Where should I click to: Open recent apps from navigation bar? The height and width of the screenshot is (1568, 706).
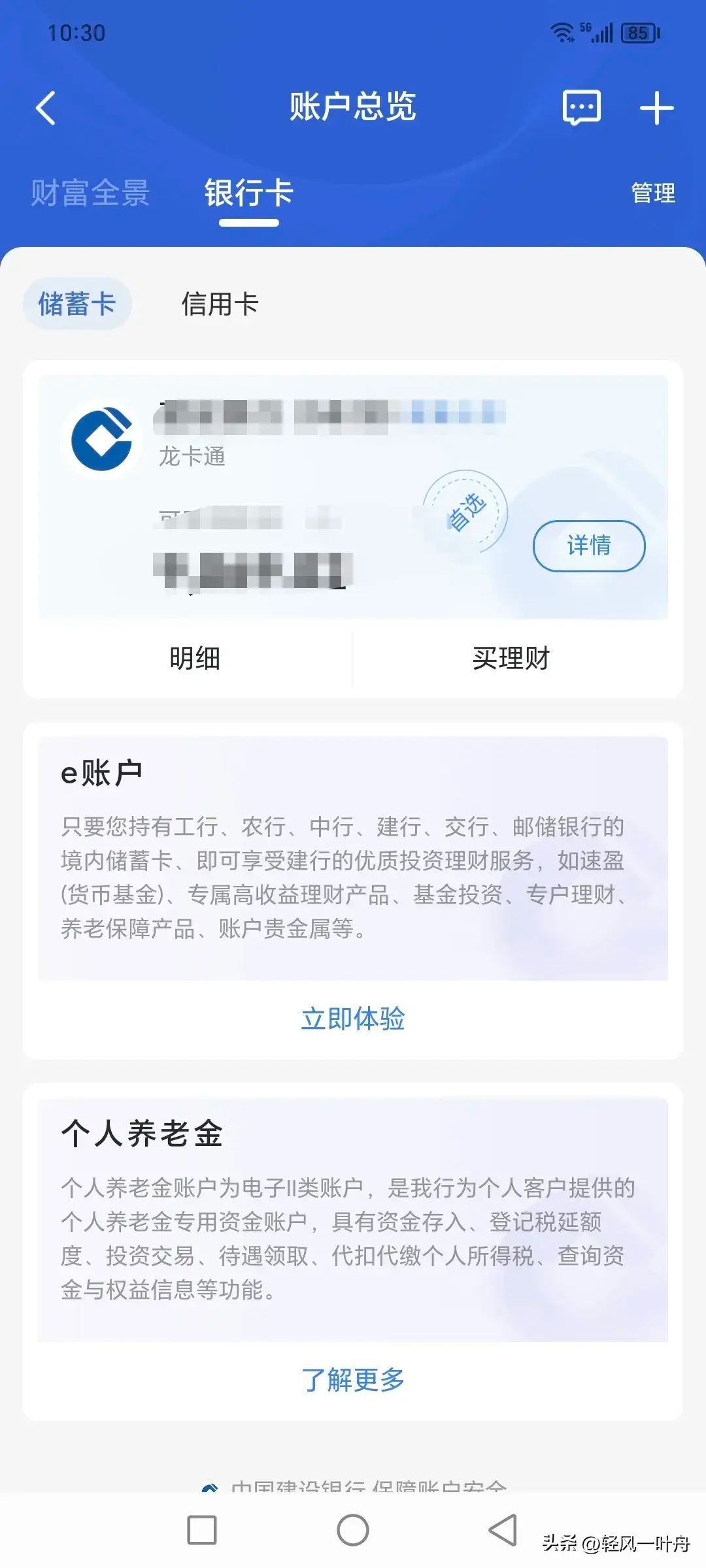202,1529
